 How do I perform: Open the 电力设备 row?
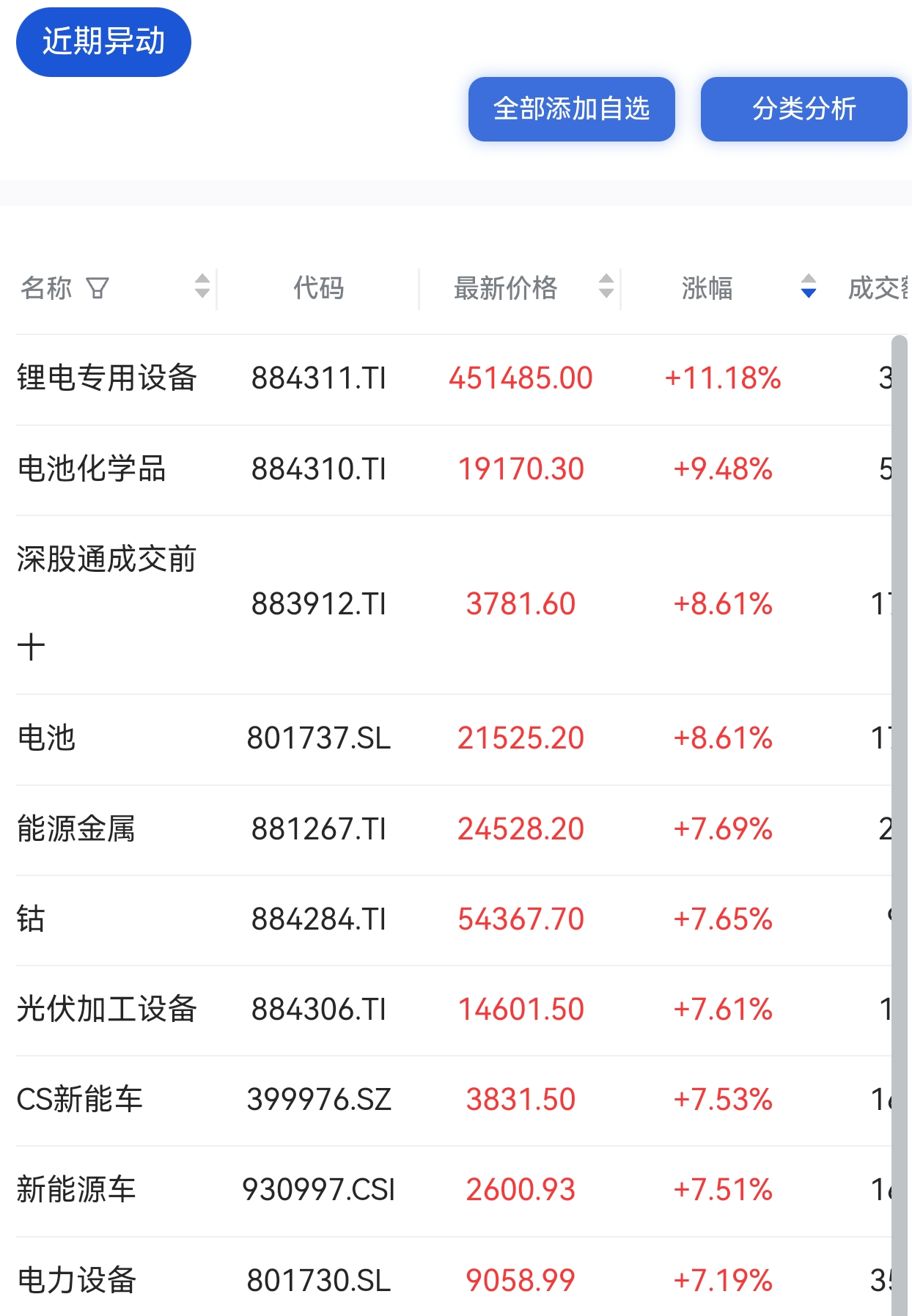[76, 1280]
